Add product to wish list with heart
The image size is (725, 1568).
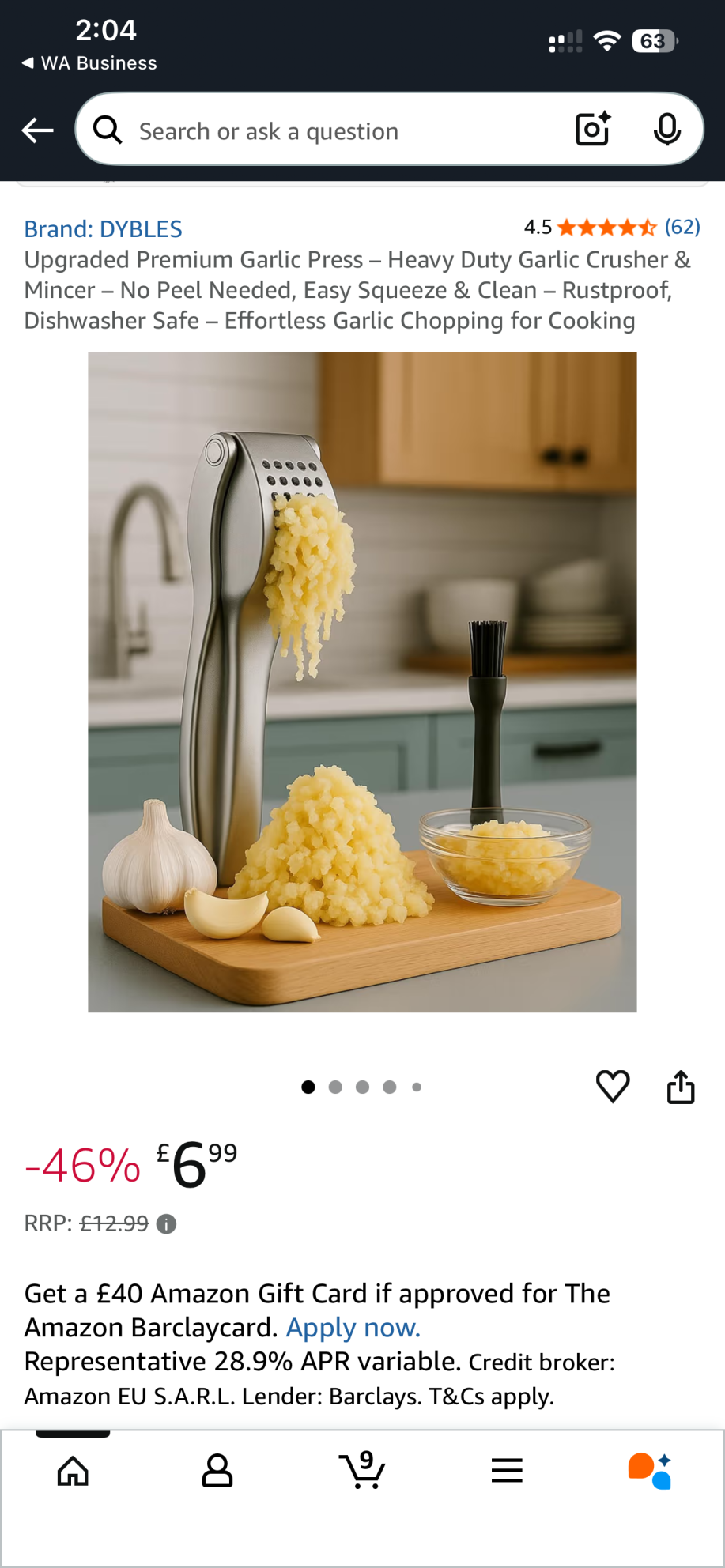pyautogui.click(x=613, y=1086)
